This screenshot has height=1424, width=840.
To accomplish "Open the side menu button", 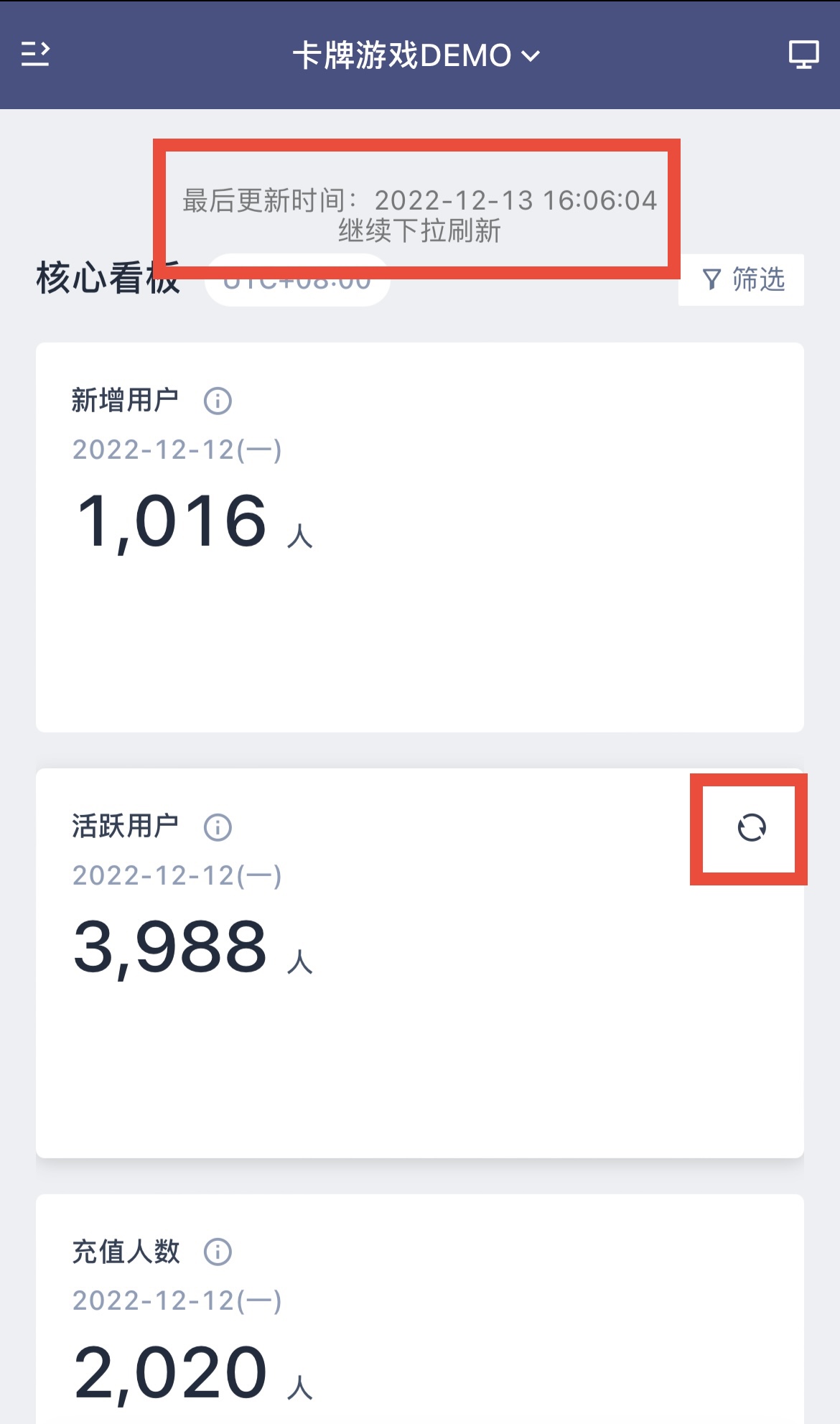I will pyautogui.click(x=35, y=55).
